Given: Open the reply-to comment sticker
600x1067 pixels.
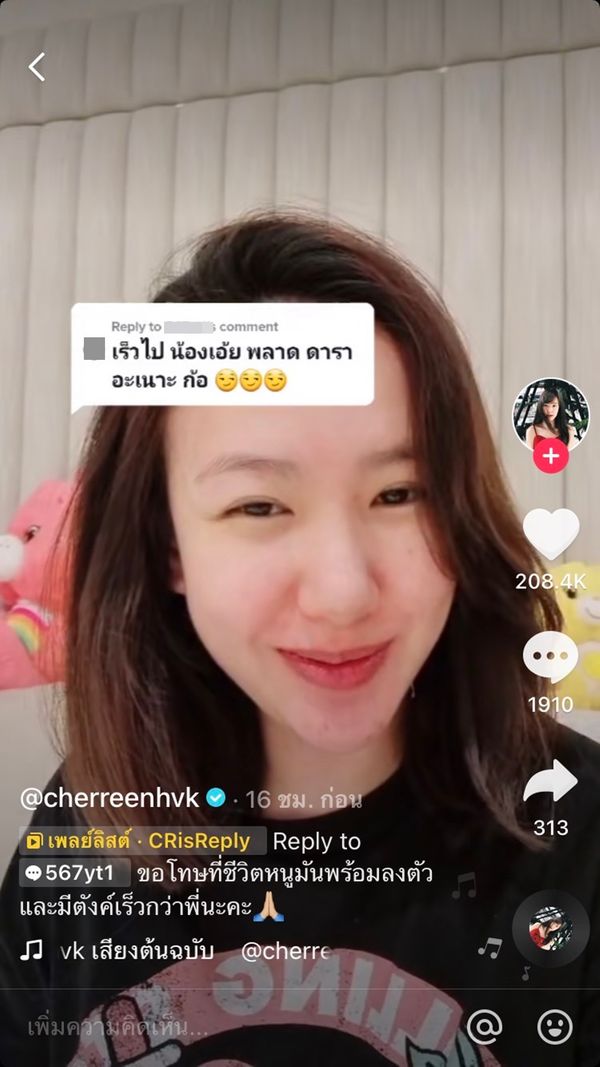Looking at the screenshot, I should [x=222, y=355].
